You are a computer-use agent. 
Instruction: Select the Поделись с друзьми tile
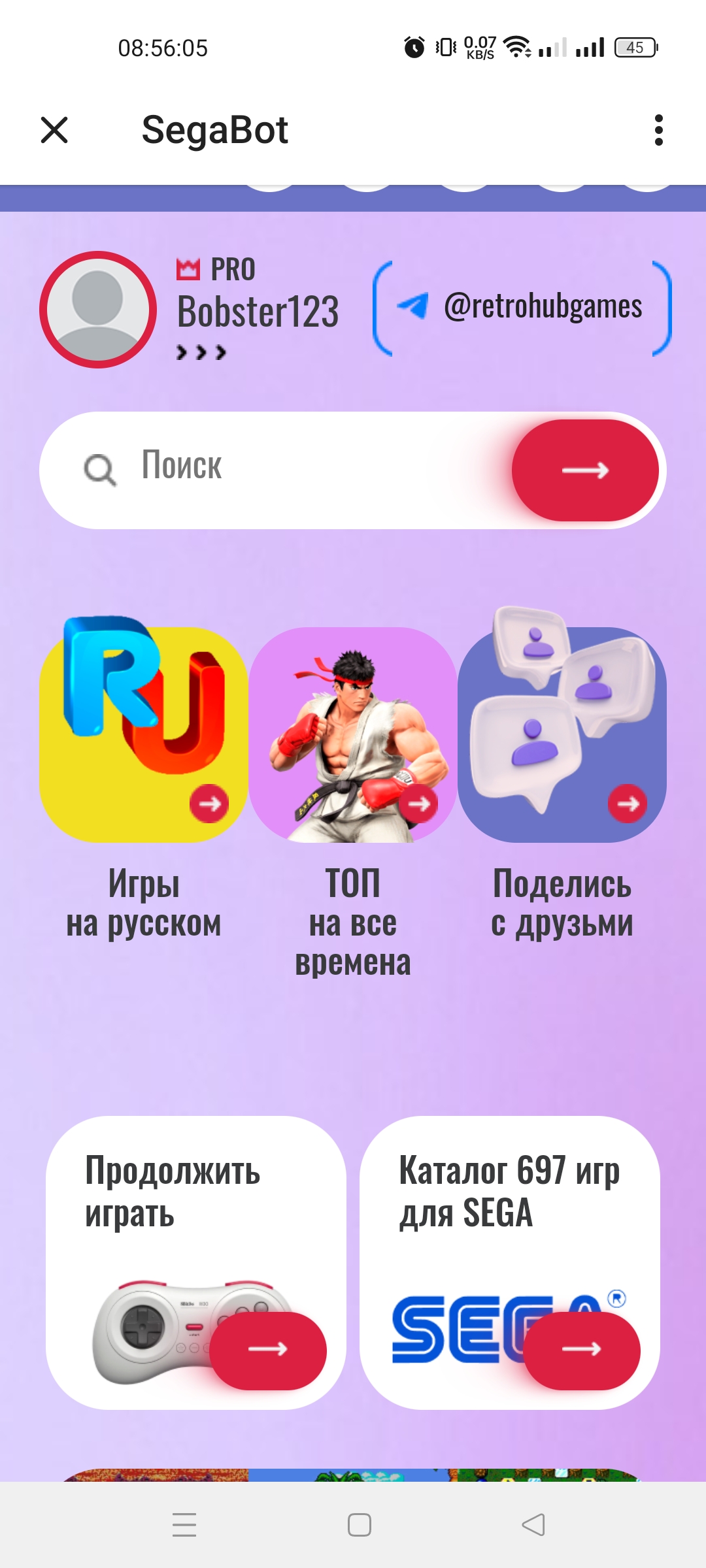click(562, 735)
